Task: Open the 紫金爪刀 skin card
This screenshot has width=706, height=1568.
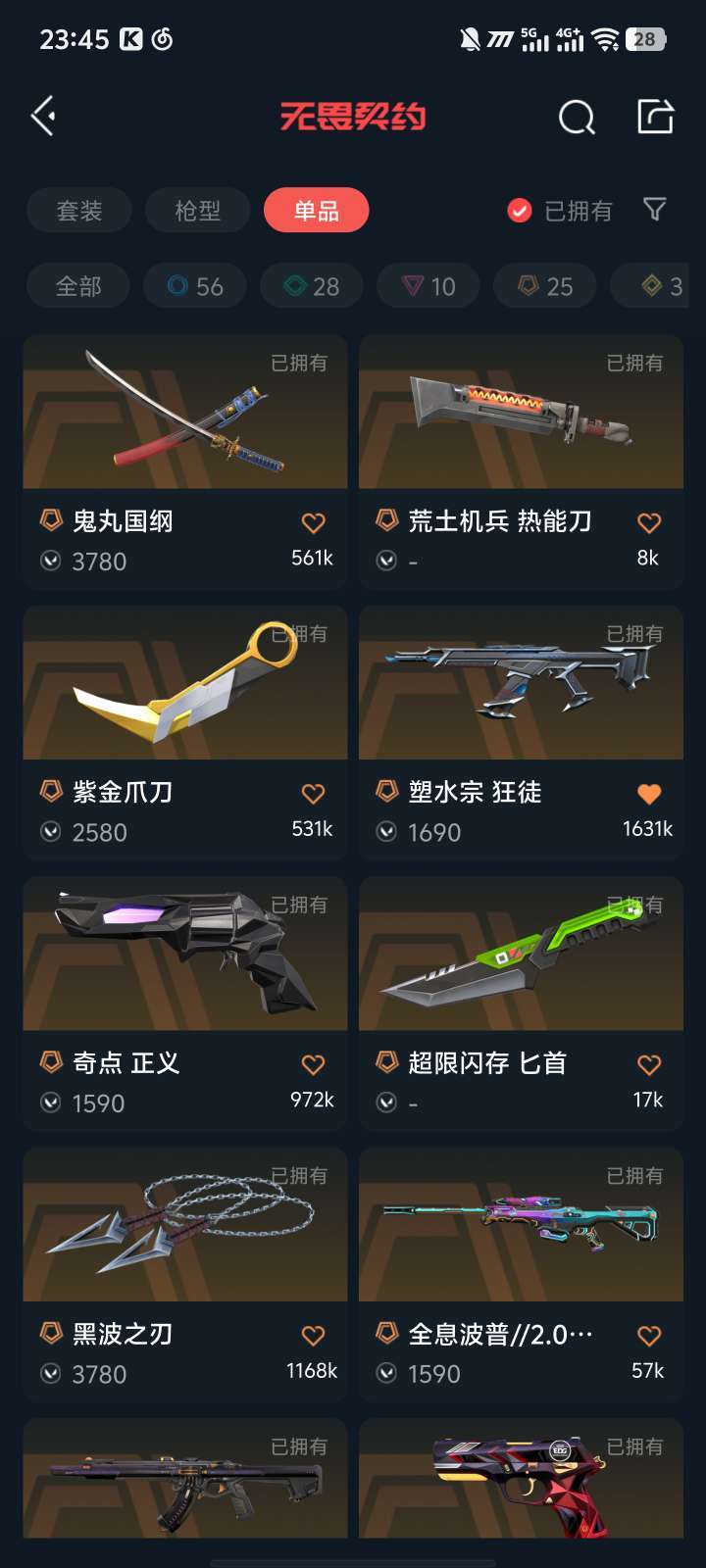Action: pos(185,732)
